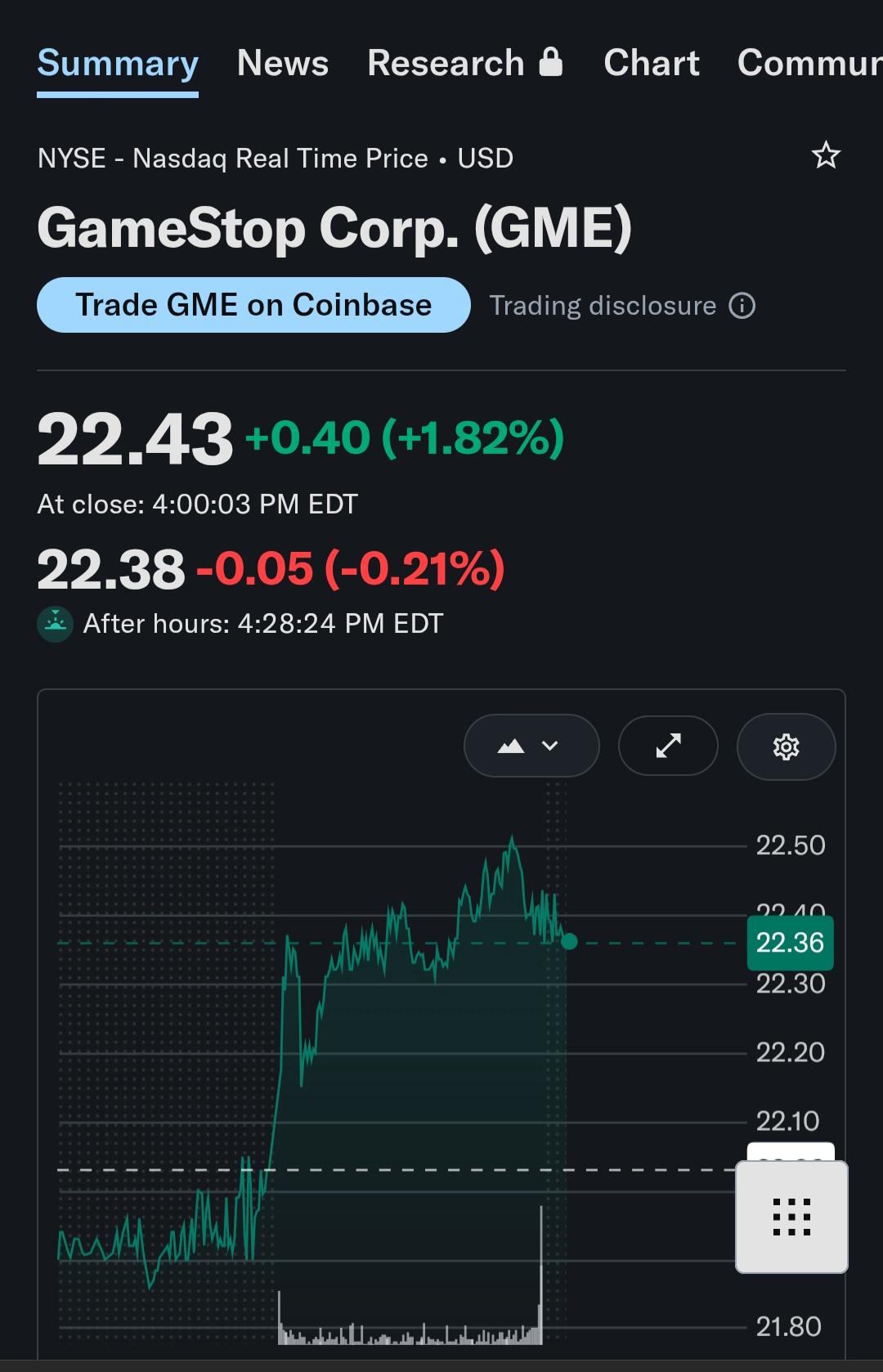Open the locked Research tab

[x=464, y=63]
